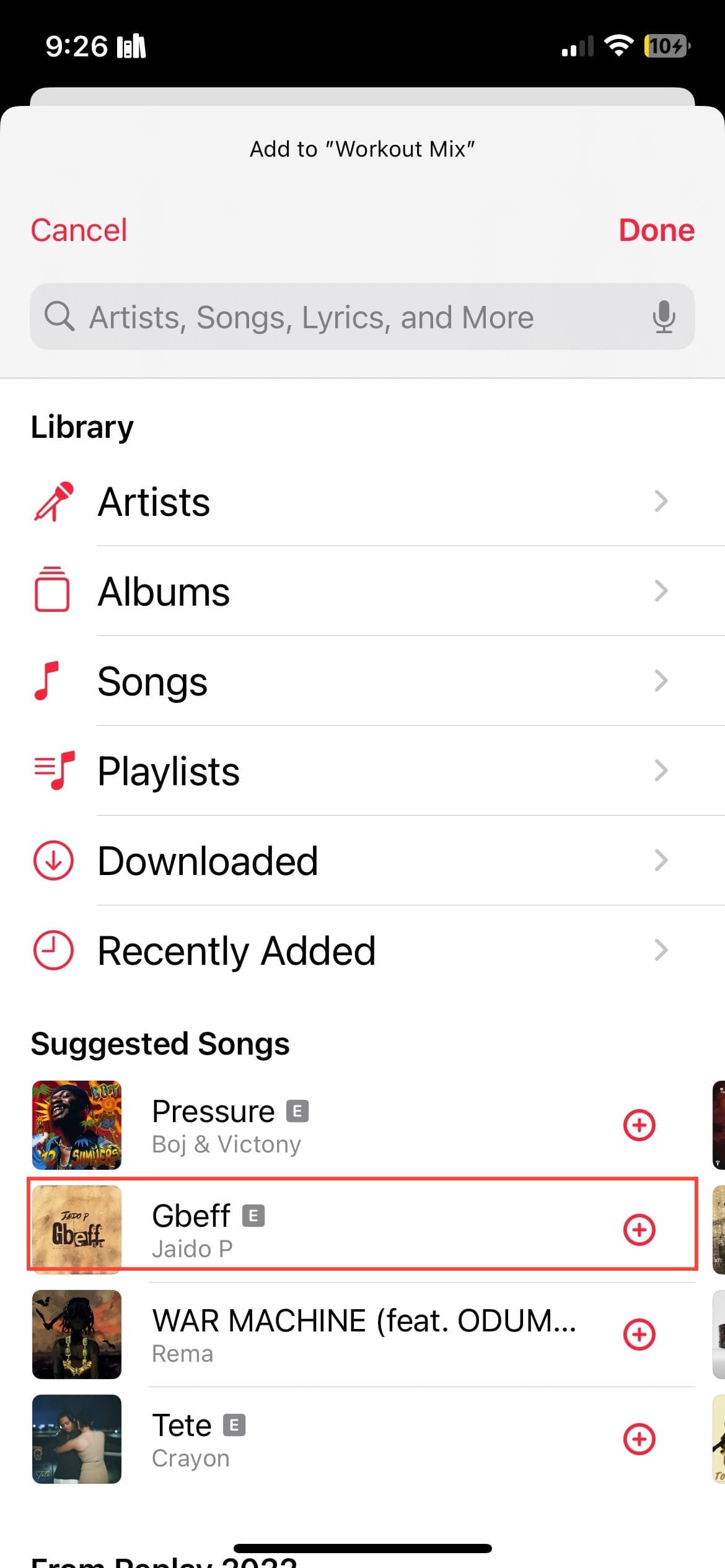This screenshot has width=725, height=1568.
Task: Tap Done to finish adding songs
Action: tap(656, 230)
